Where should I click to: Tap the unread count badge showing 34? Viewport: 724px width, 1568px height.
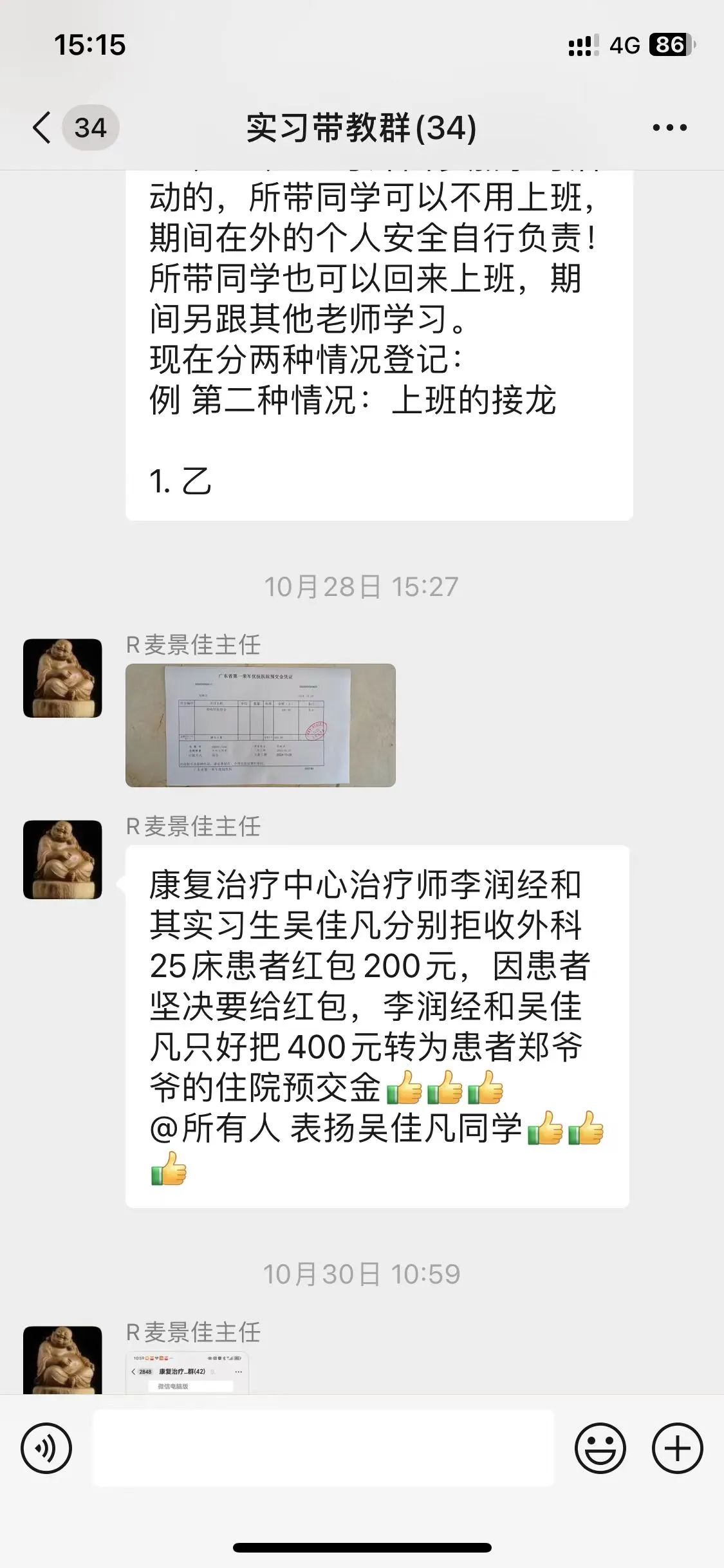tap(90, 127)
